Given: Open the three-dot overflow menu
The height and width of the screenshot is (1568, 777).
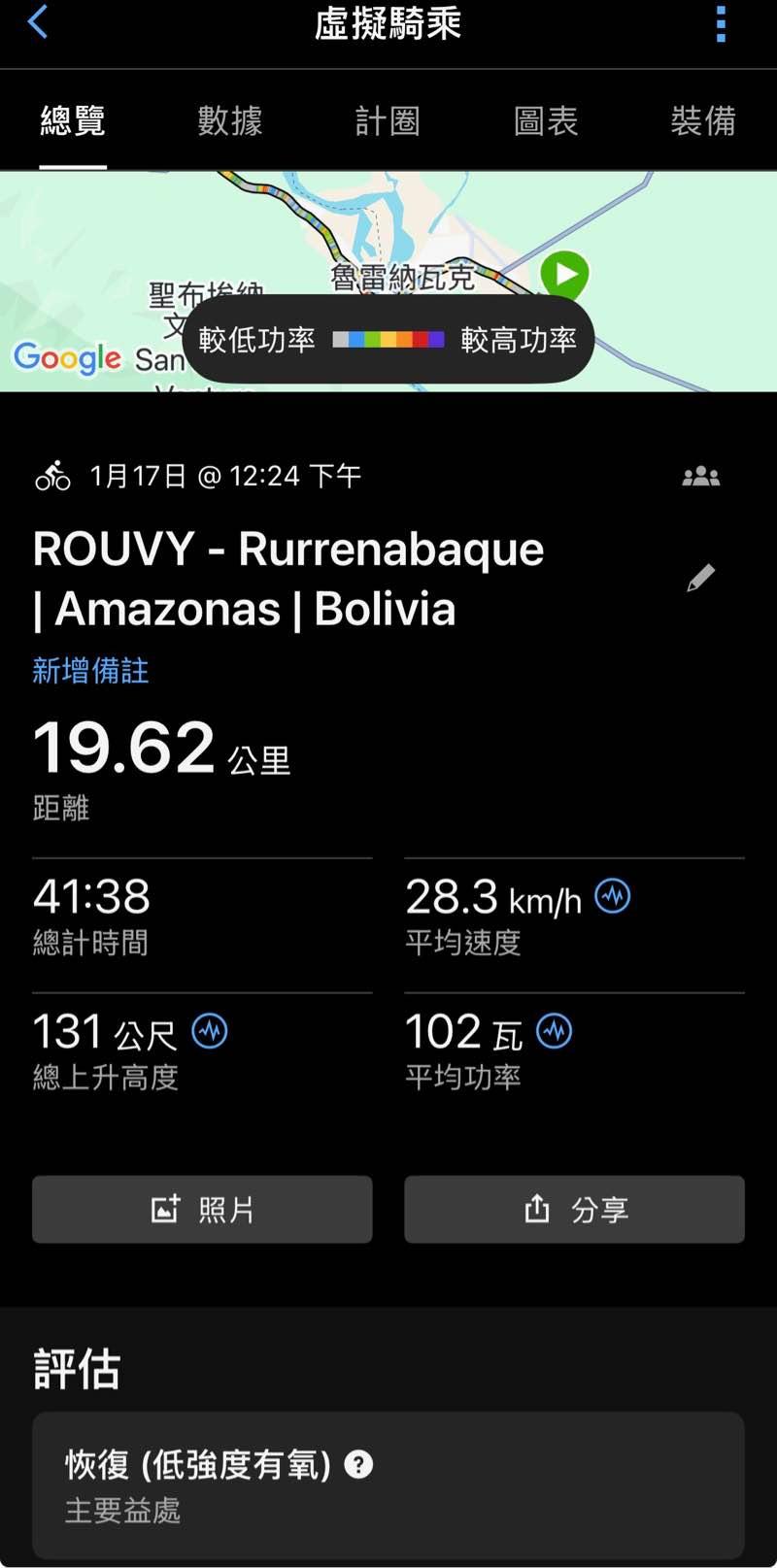Looking at the screenshot, I should 721,24.
